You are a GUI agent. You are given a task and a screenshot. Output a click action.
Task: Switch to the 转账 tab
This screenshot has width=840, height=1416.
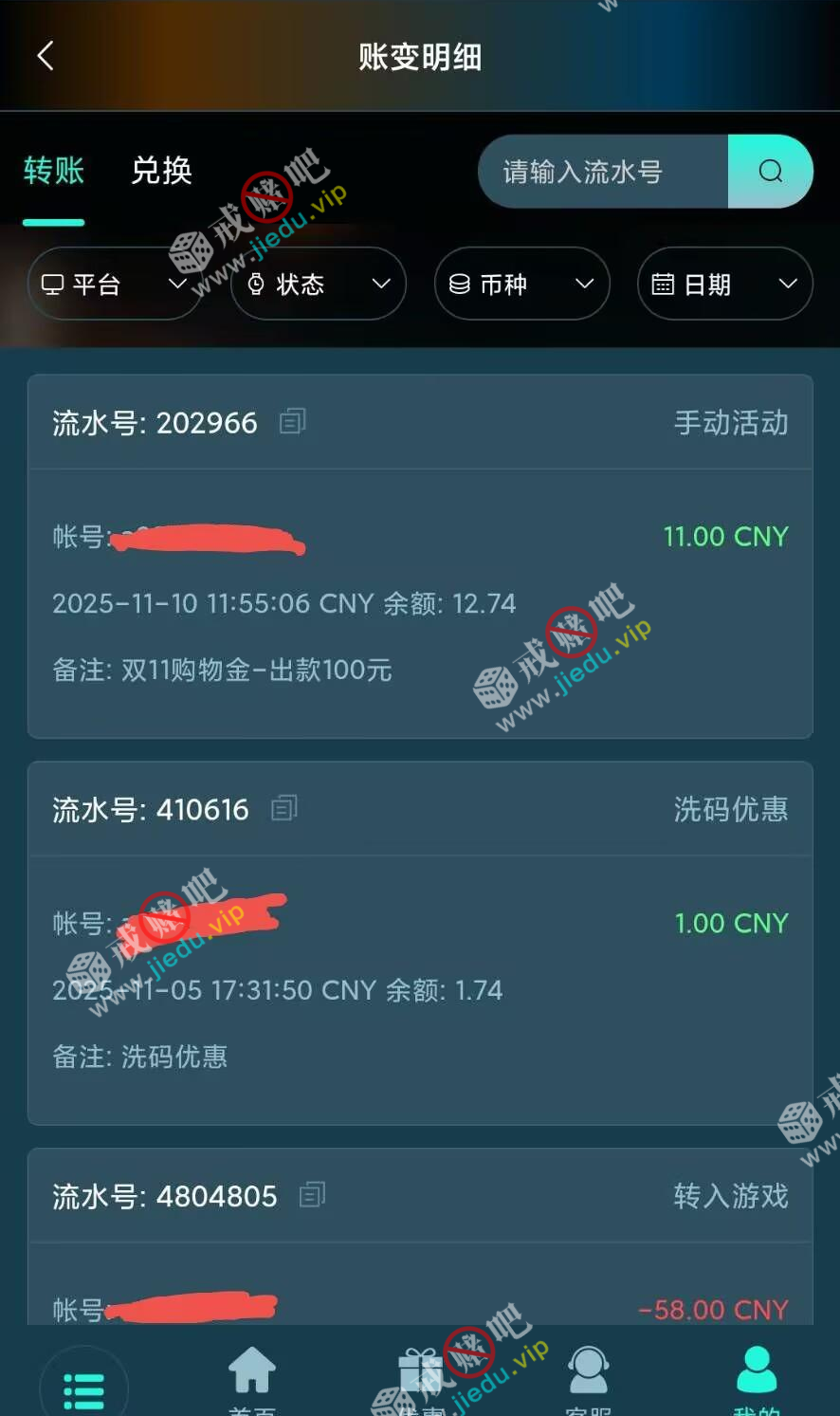tap(54, 172)
